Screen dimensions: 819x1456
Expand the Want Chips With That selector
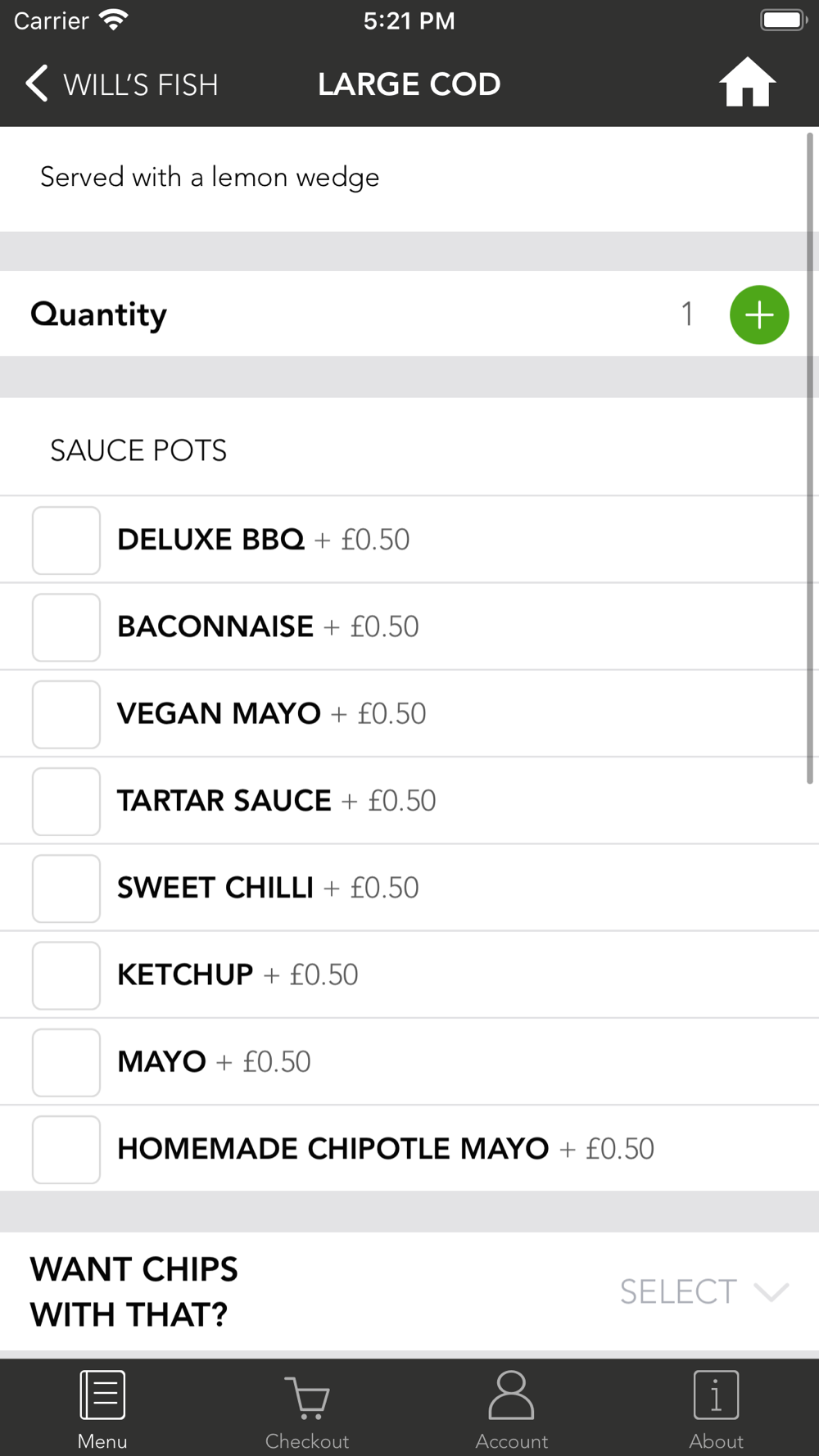click(704, 1291)
